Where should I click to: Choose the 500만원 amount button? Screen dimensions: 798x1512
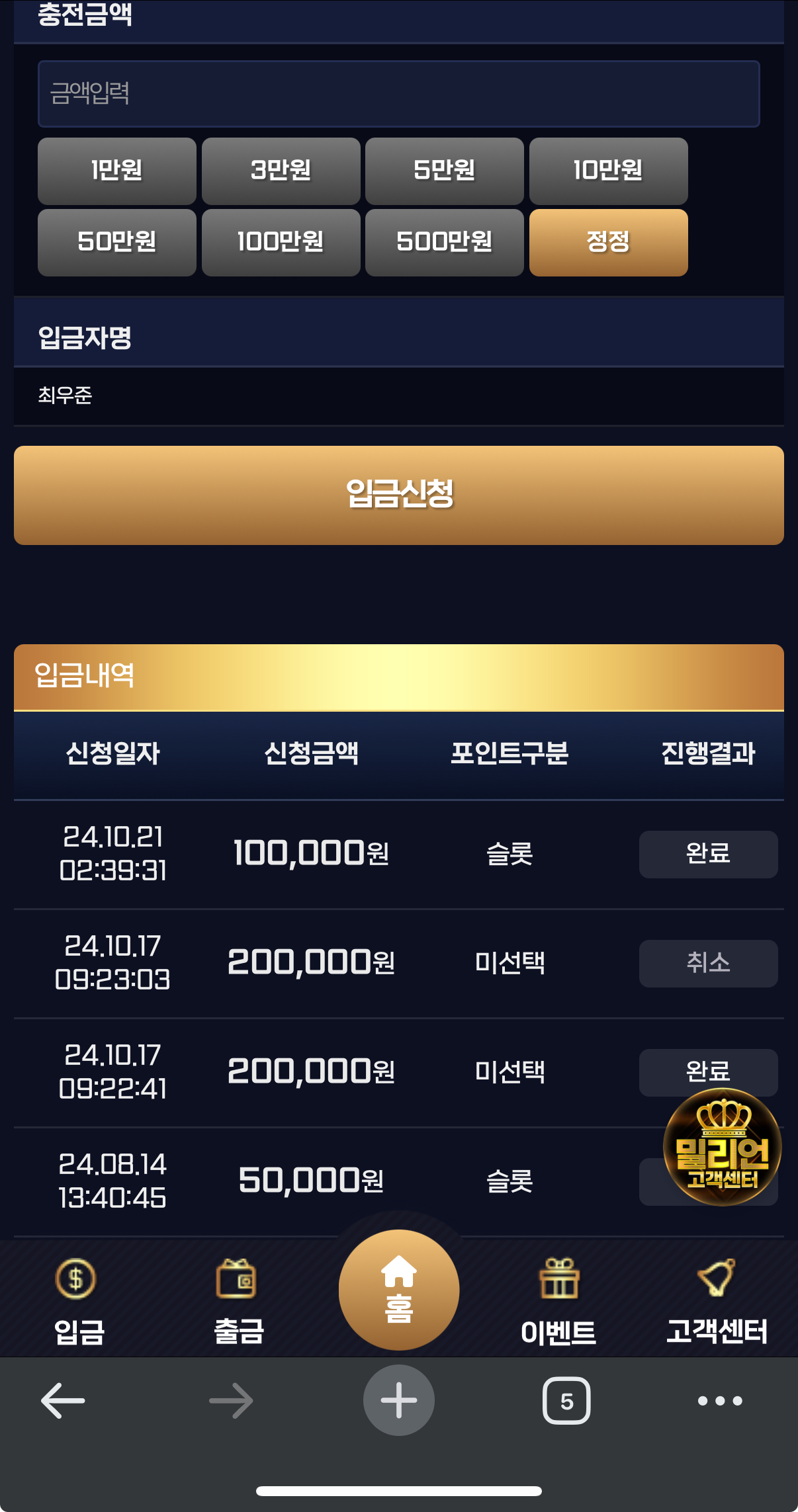coord(444,243)
